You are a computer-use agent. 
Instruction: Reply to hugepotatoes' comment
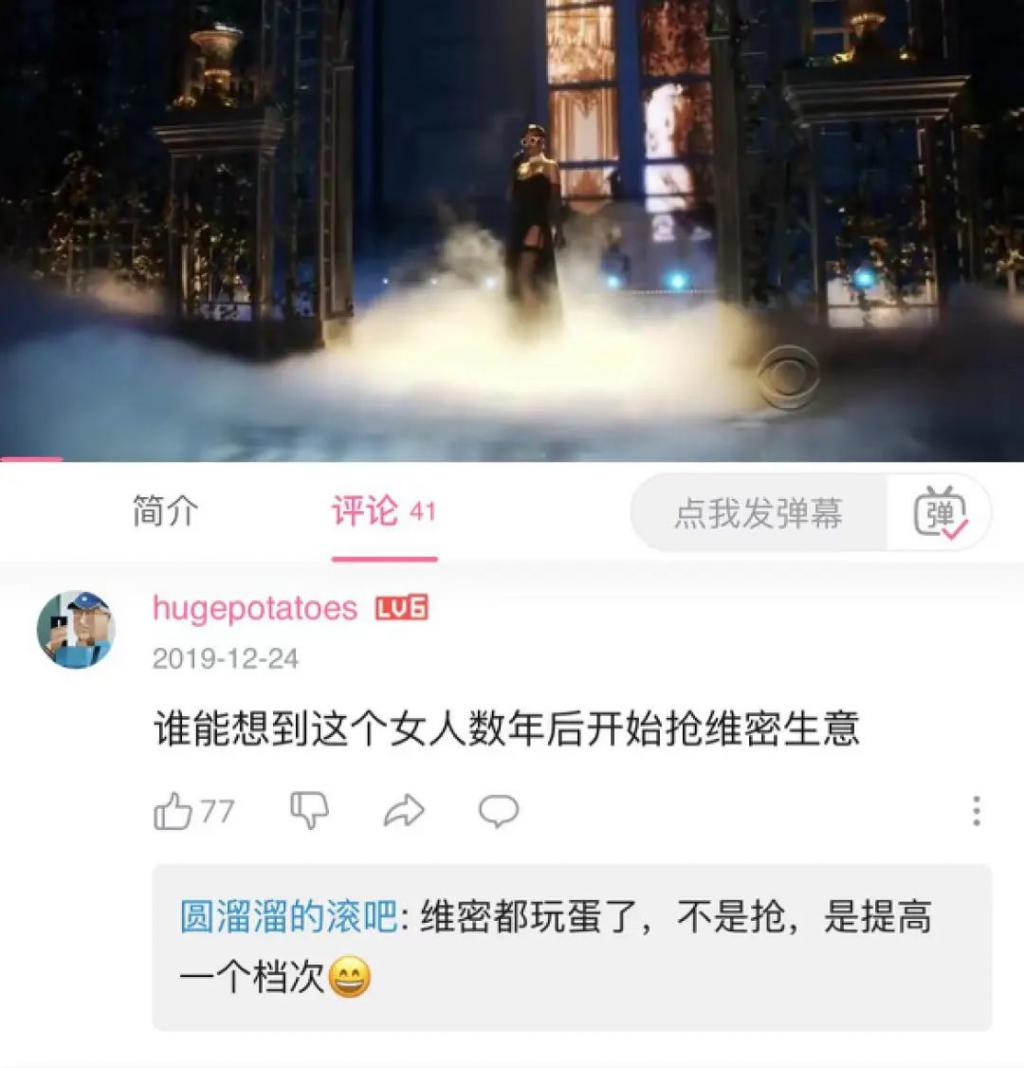tap(498, 811)
